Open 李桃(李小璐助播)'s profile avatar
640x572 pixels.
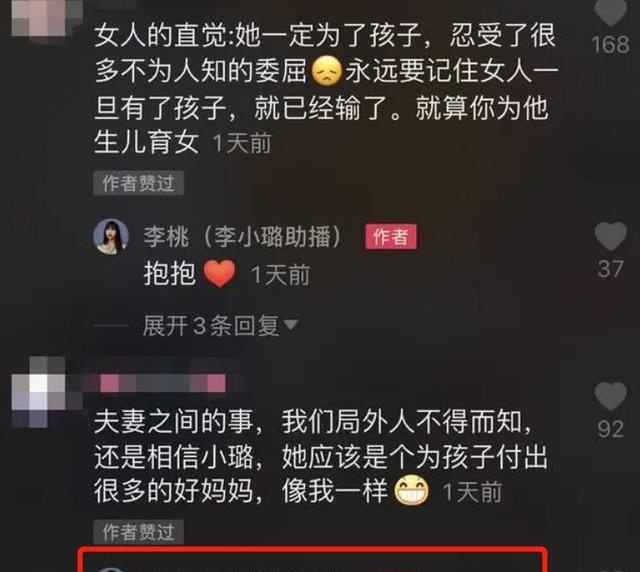110,236
